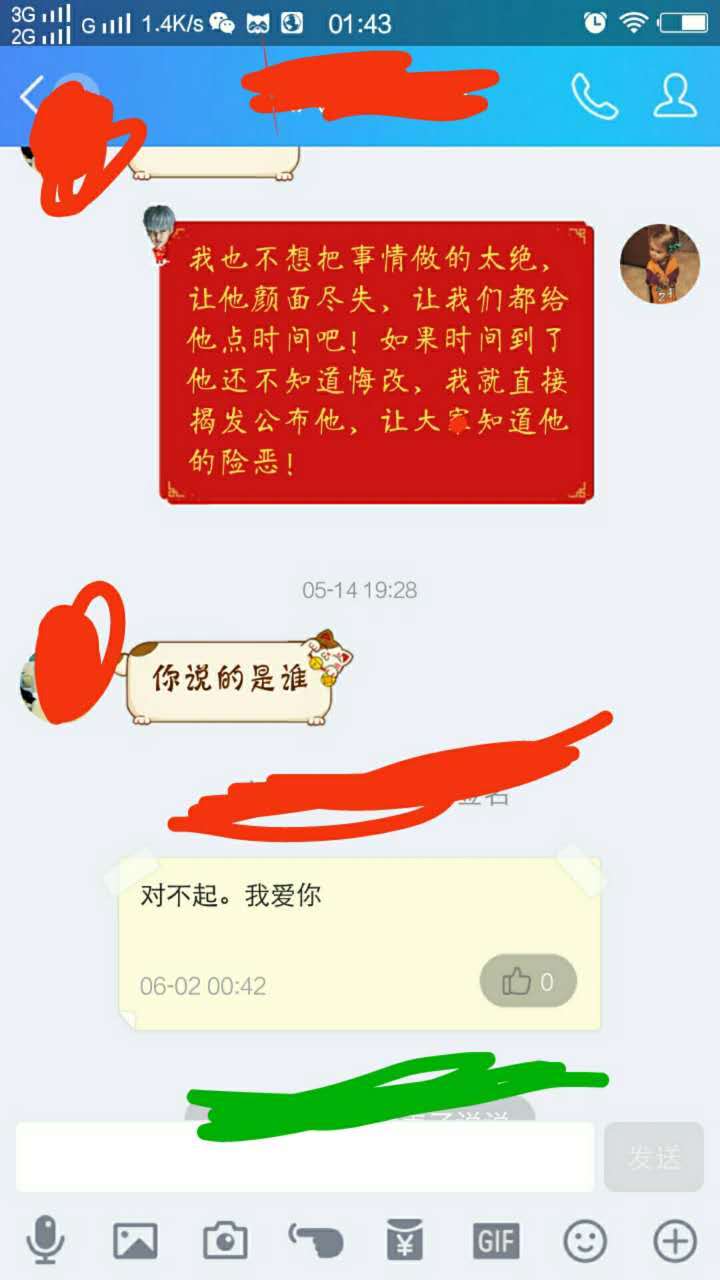Screen dimensions: 720x1280
Task: Open the red packet ¥ icon
Action: pyautogui.click(x=405, y=1241)
